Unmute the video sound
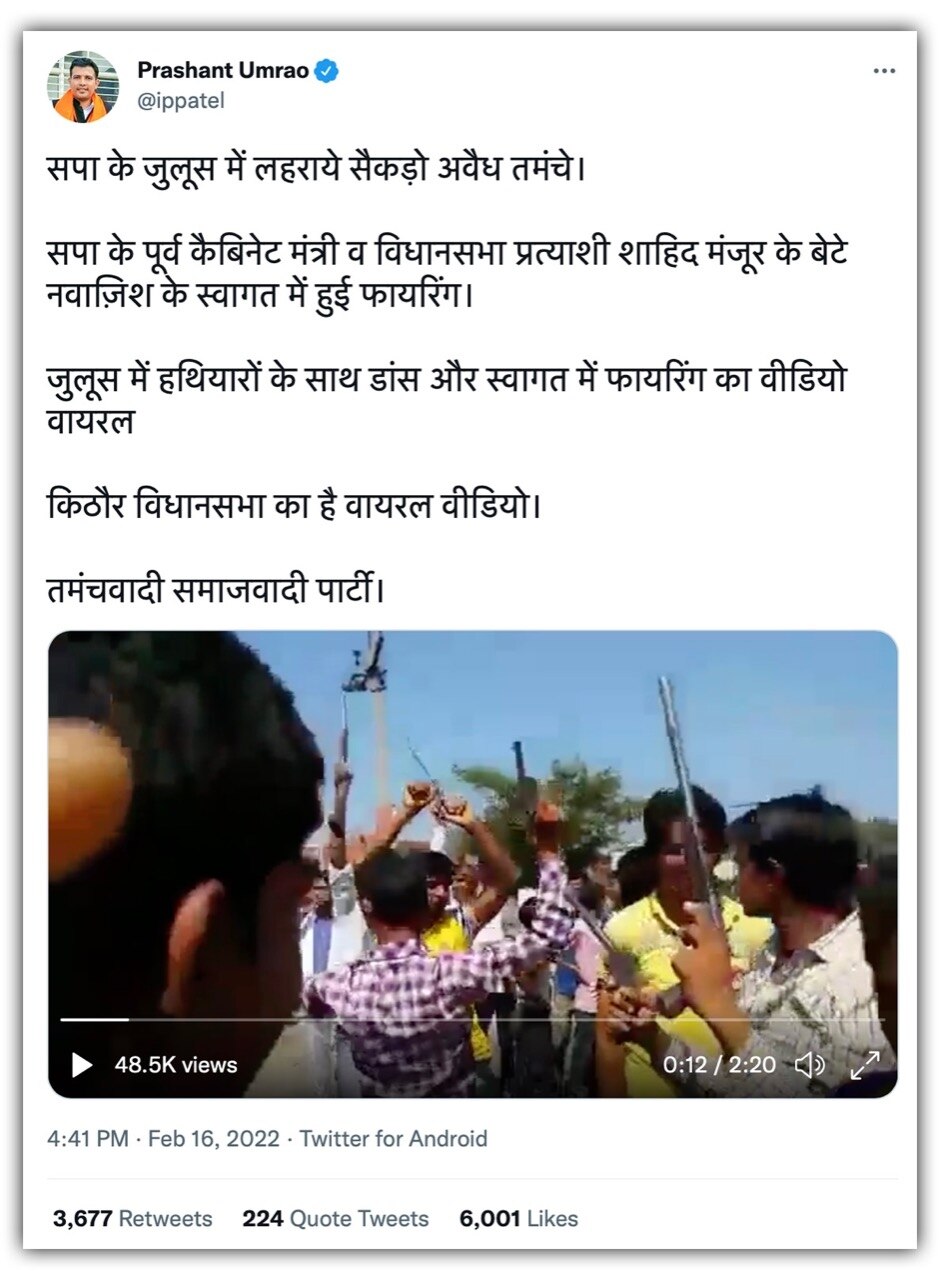This screenshot has height=1280, width=940. [809, 1065]
